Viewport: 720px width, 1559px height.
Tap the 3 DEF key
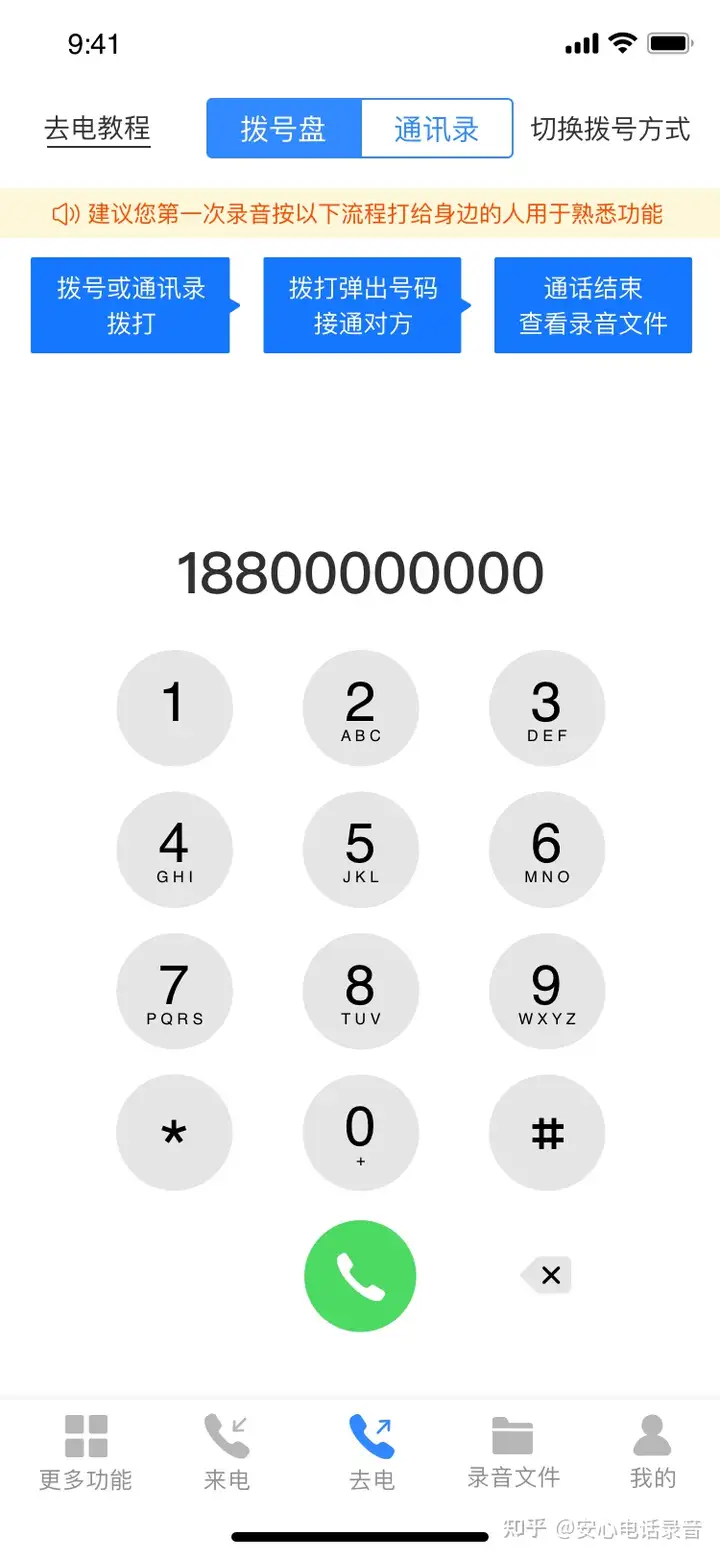click(x=547, y=708)
